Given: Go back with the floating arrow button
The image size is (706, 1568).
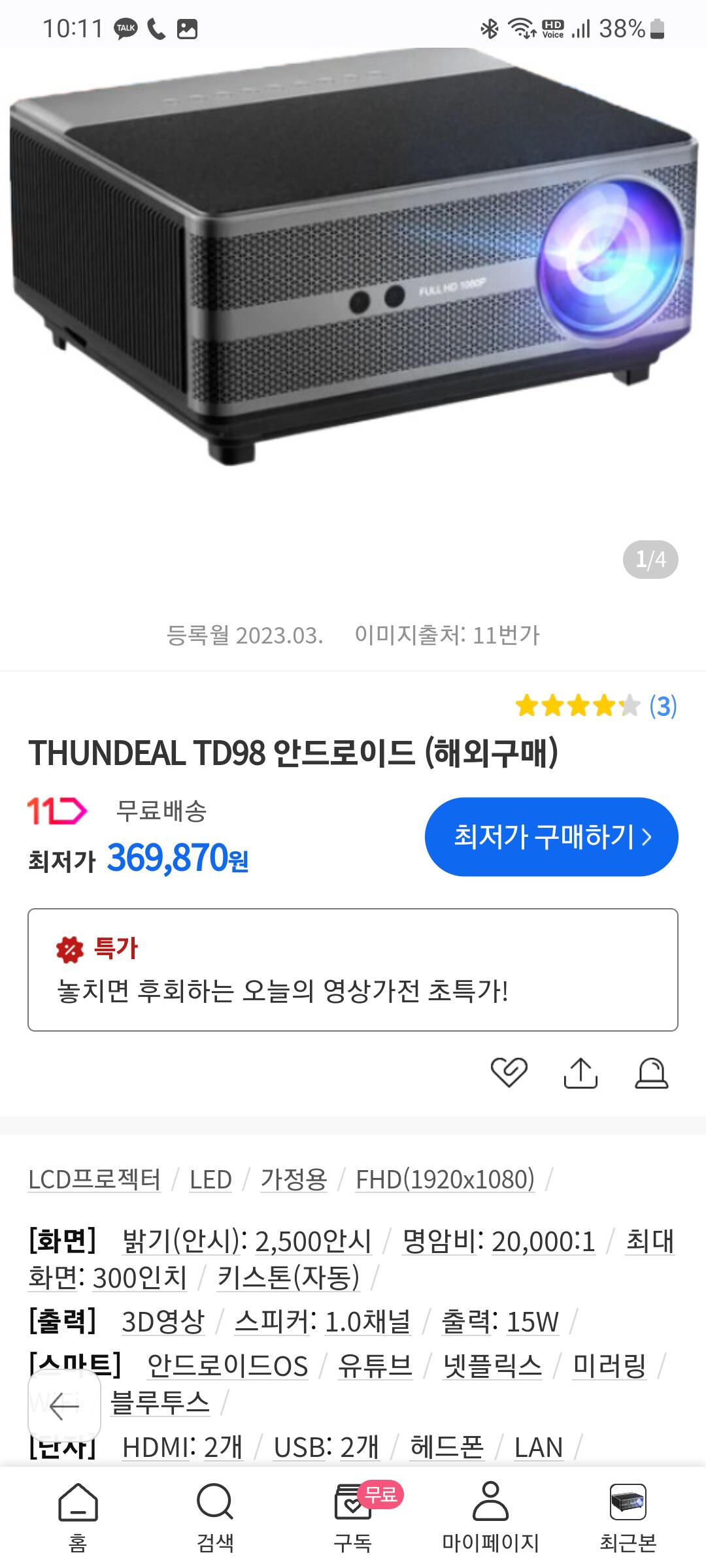Looking at the screenshot, I should (x=64, y=1406).
